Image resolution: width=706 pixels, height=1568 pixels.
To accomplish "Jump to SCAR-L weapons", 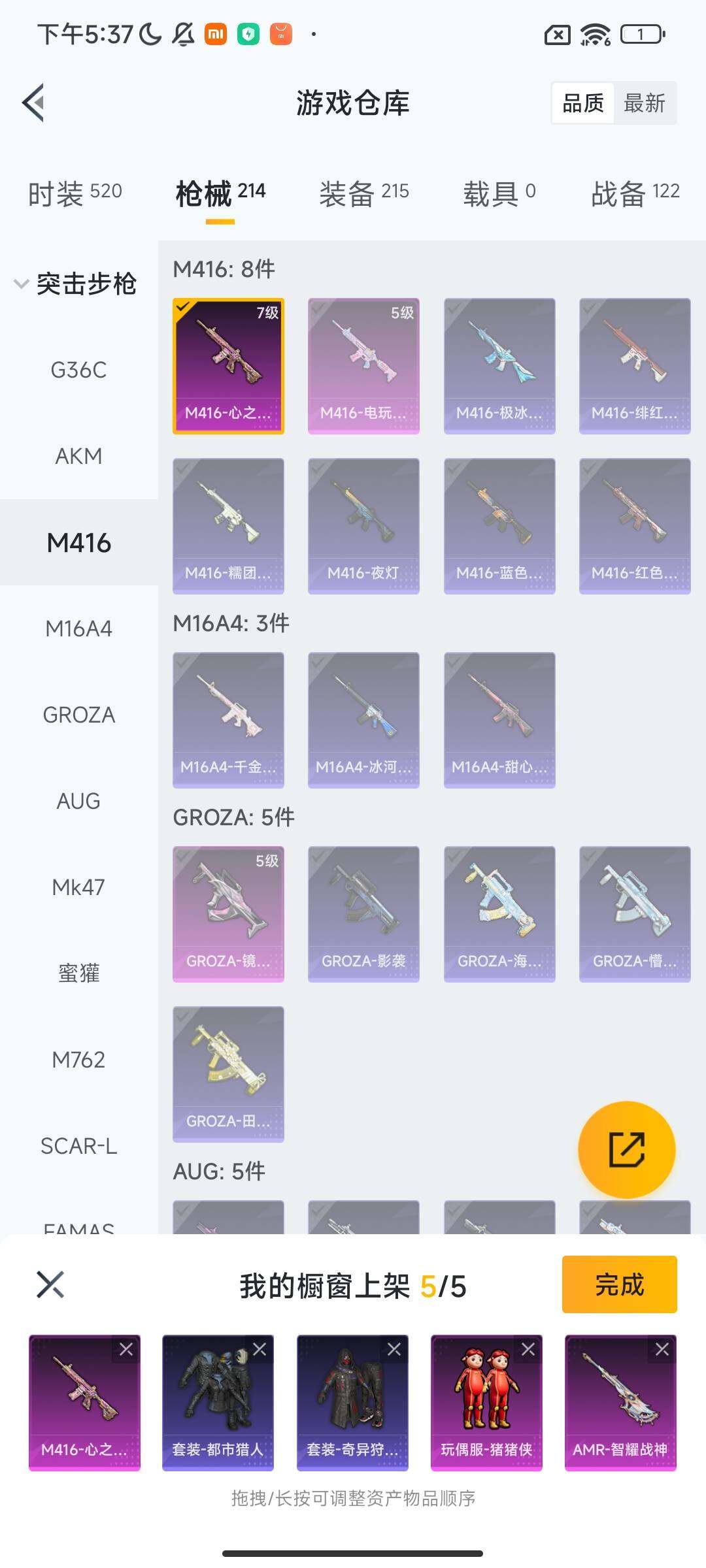I will click(78, 1146).
